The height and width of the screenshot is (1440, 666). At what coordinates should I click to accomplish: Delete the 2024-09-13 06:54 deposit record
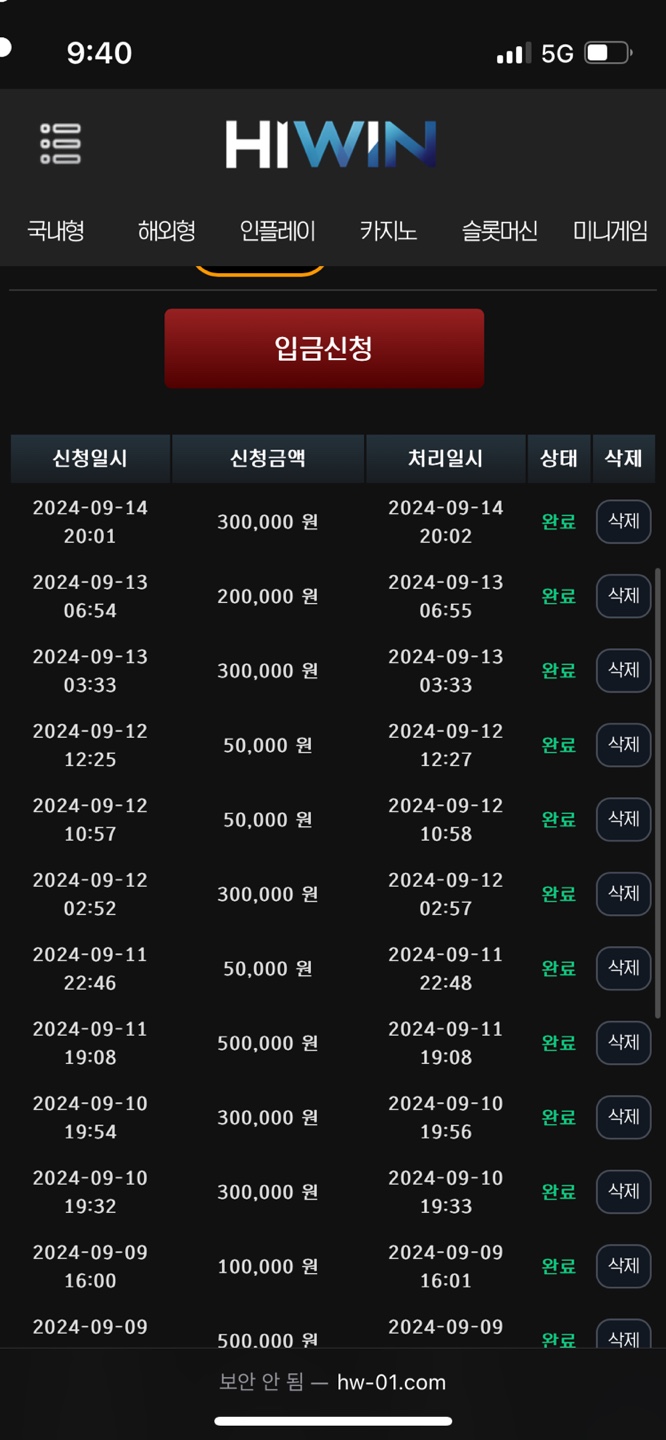pyautogui.click(x=624, y=596)
